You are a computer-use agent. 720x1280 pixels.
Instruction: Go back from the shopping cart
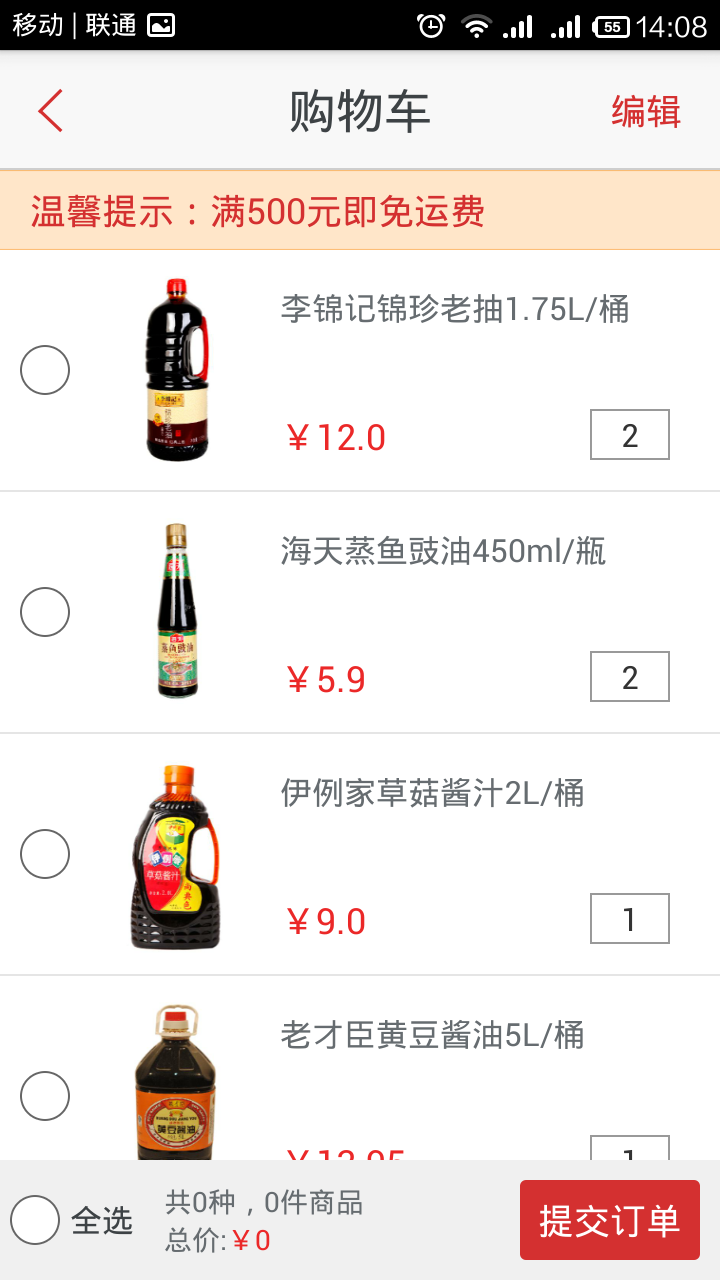point(50,110)
